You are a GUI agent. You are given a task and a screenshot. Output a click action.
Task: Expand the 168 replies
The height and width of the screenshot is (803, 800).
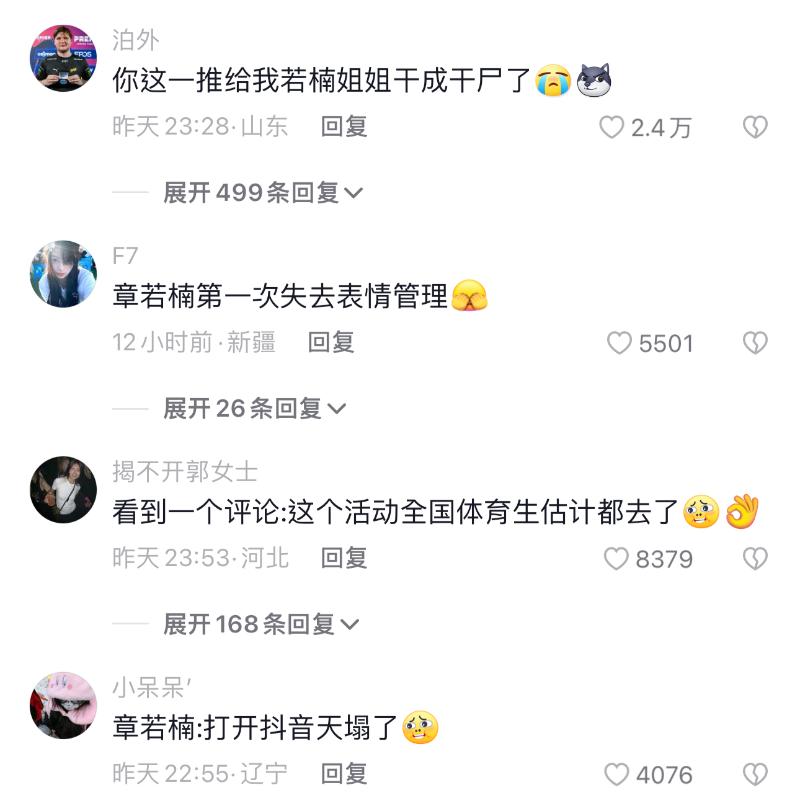coord(261,624)
